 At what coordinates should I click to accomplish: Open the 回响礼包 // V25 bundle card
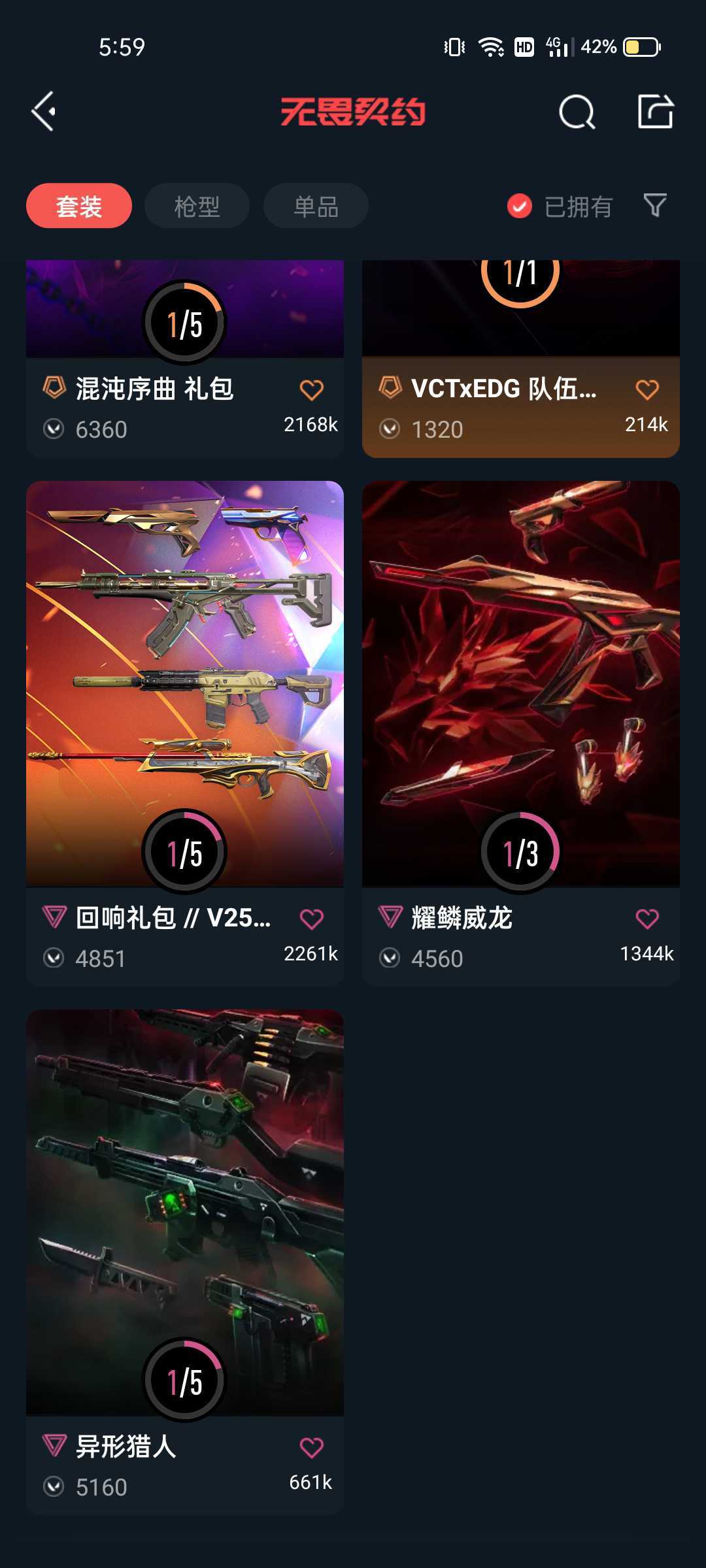tap(185, 733)
